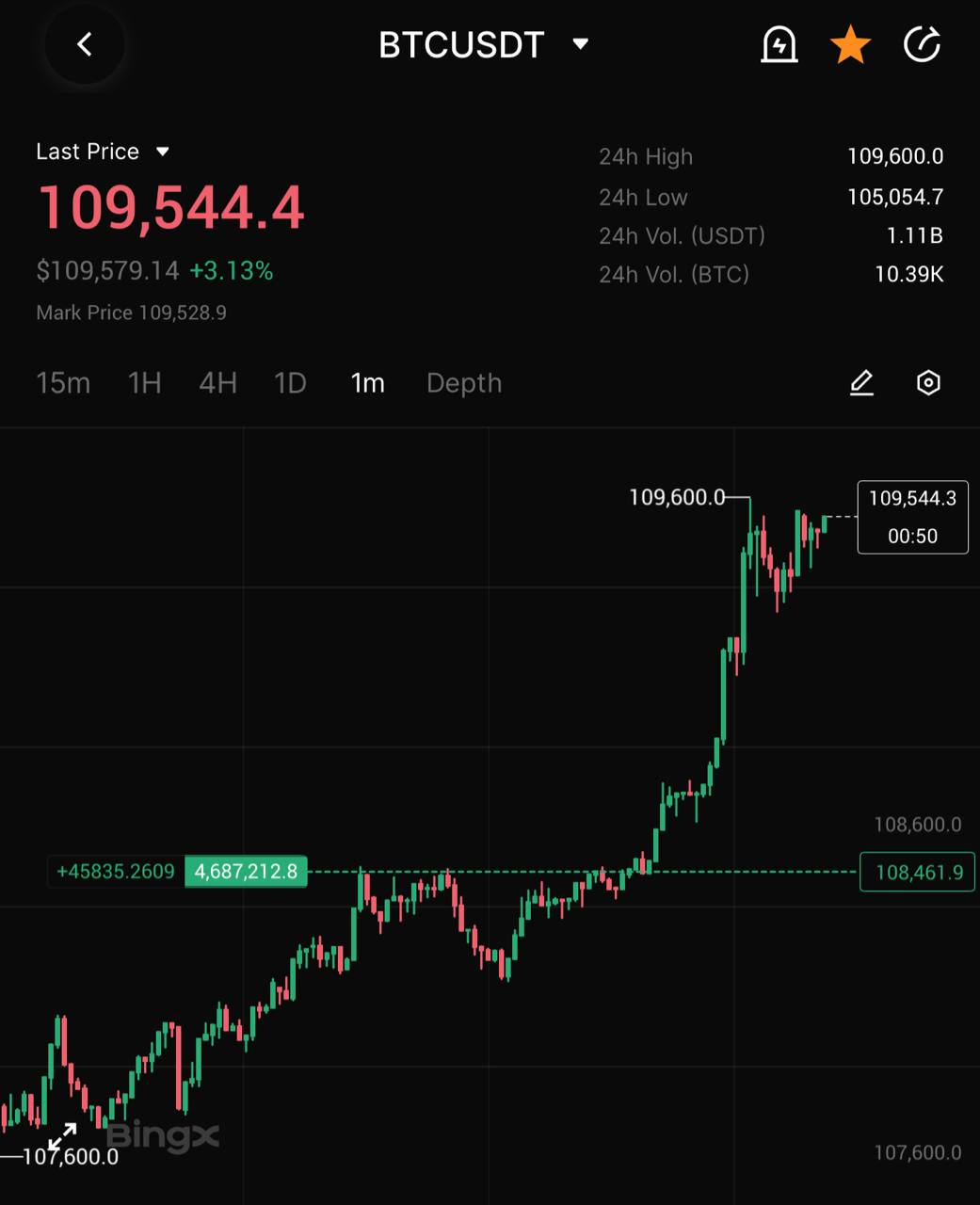The image size is (980, 1205).
Task: Select the 1D timeframe
Action: pos(290,383)
